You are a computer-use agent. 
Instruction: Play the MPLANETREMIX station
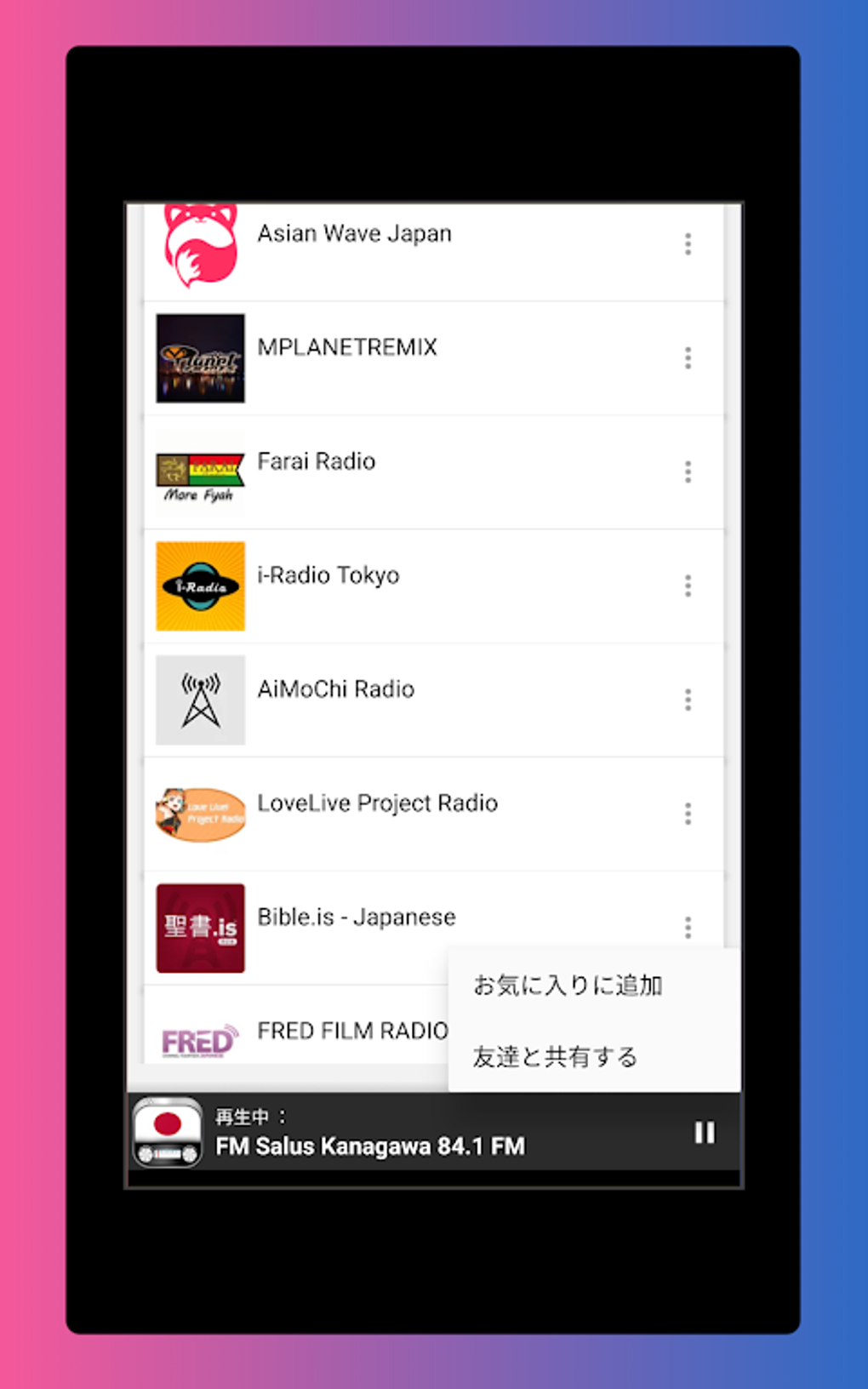tap(347, 348)
